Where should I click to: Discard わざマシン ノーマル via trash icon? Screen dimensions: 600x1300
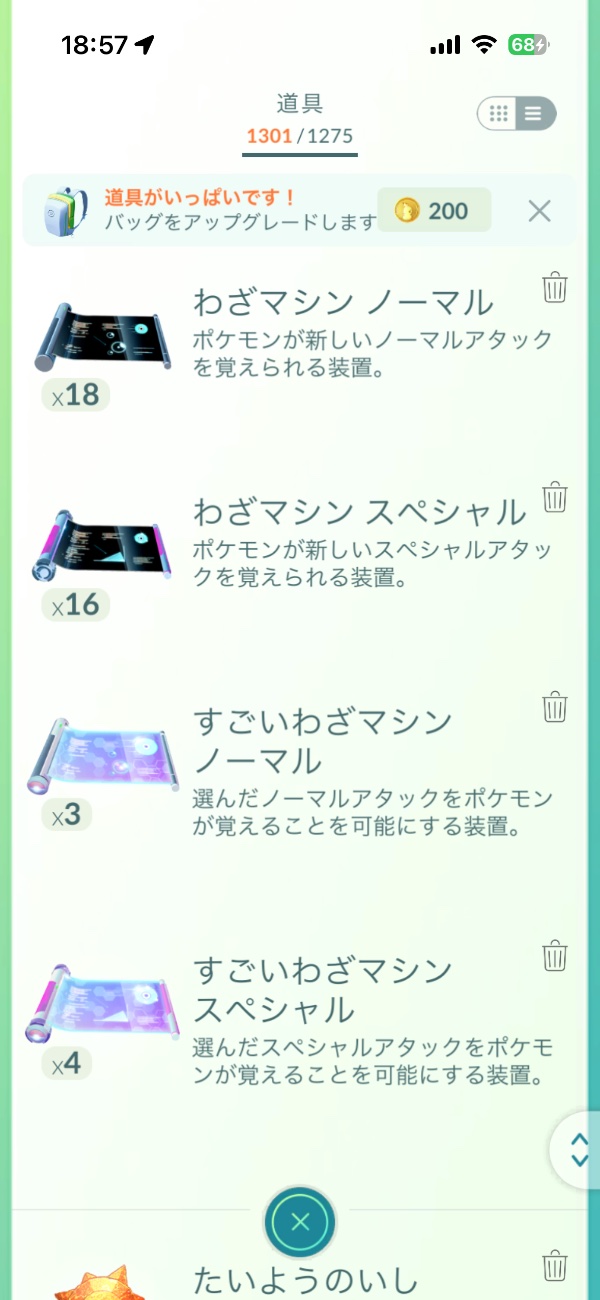coord(555,288)
